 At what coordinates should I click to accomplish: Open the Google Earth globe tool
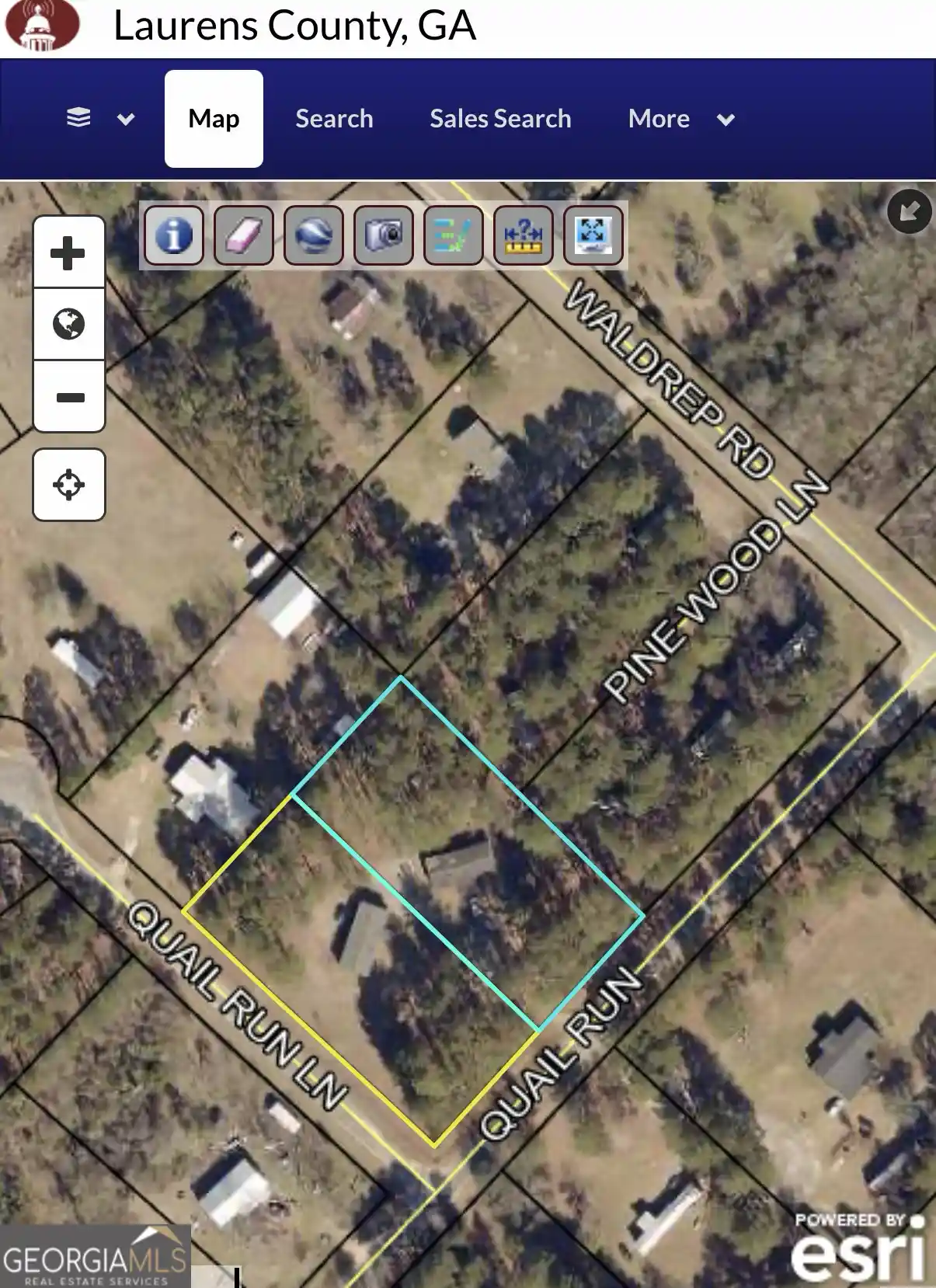click(313, 235)
